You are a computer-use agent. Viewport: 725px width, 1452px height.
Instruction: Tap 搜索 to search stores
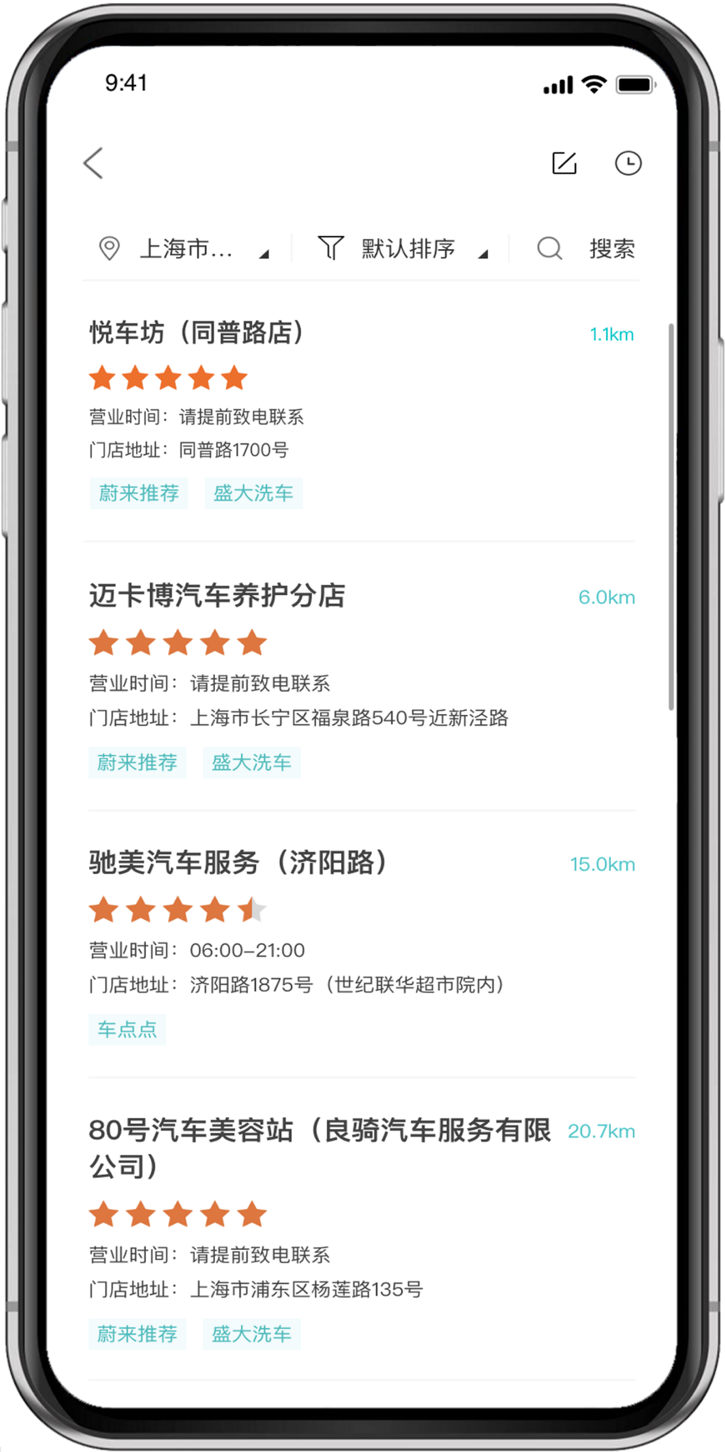(588, 249)
